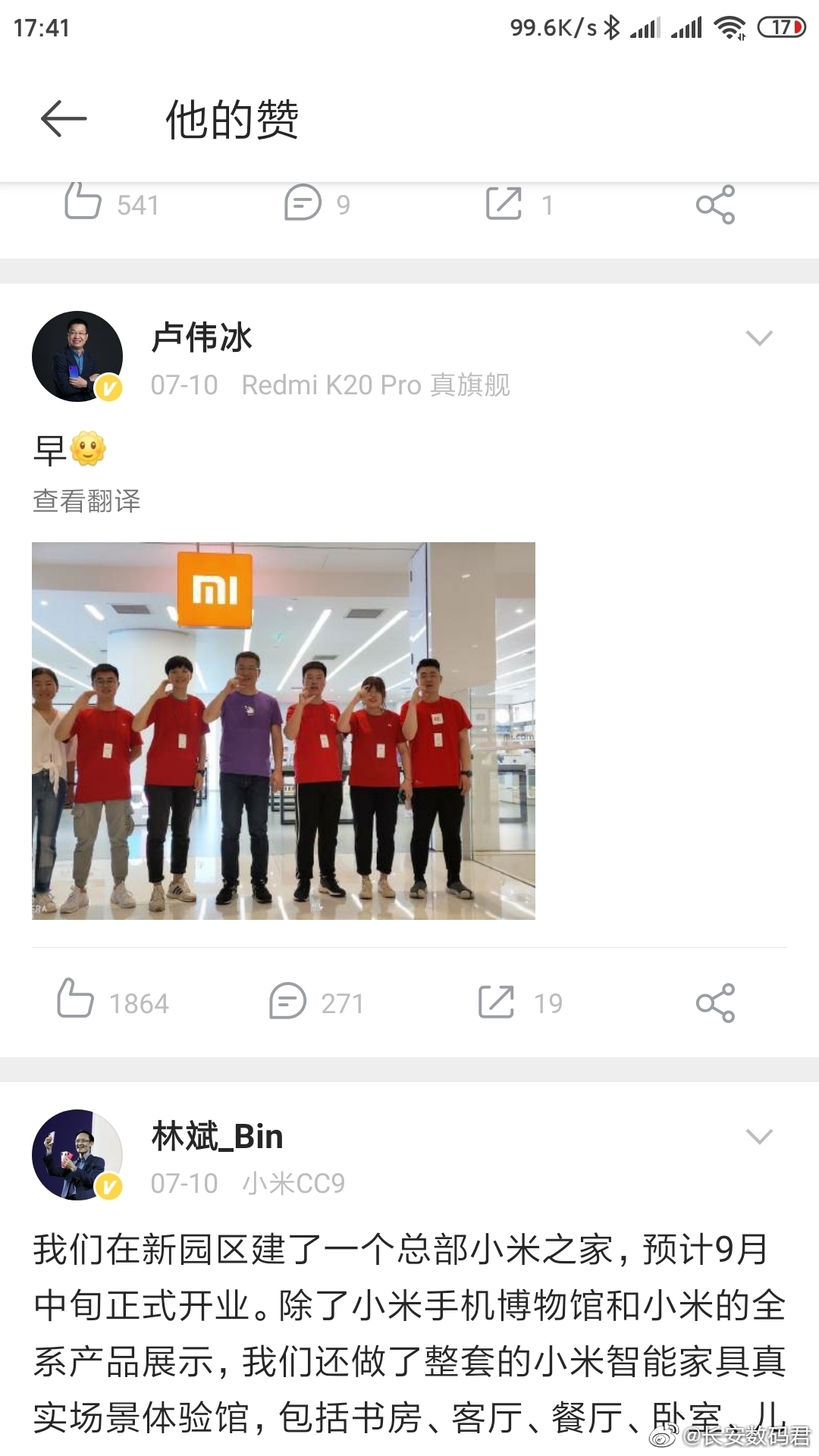Image resolution: width=819 pixels, height=1456 pixels.
Task: Open 卢伟冰's profile avatar
Action: tap(77, 356)
